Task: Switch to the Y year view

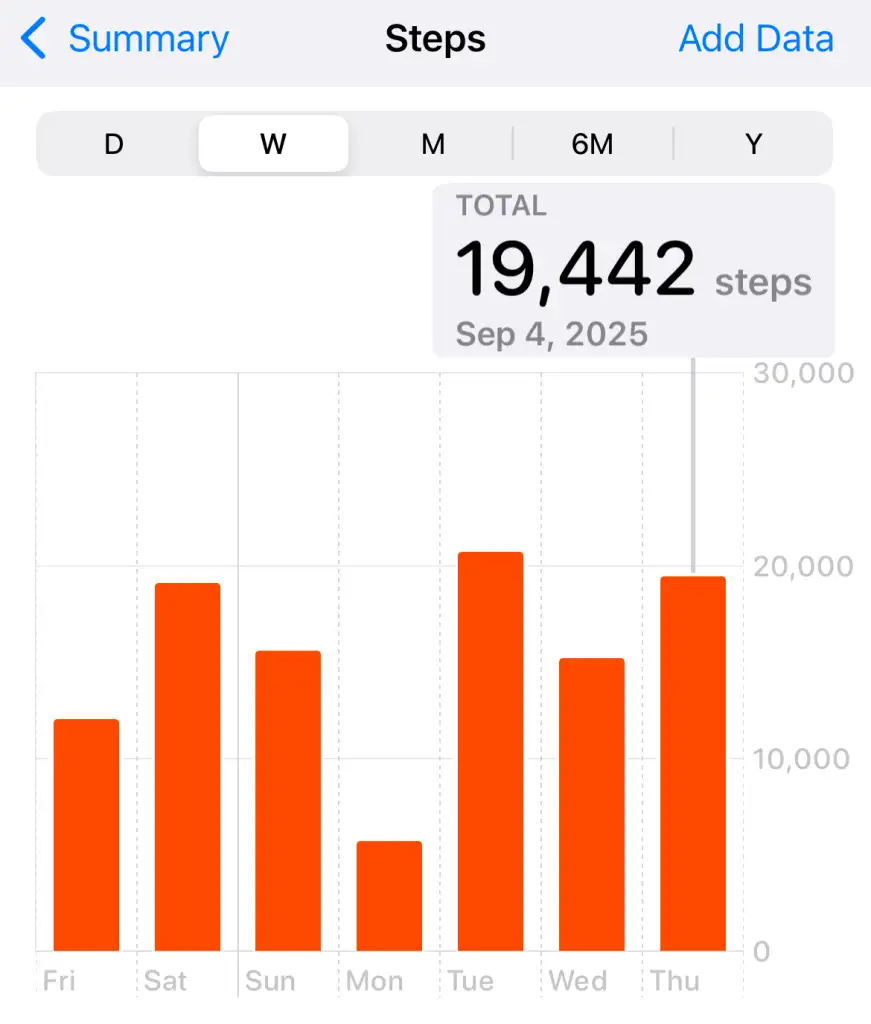Action: 753,144
